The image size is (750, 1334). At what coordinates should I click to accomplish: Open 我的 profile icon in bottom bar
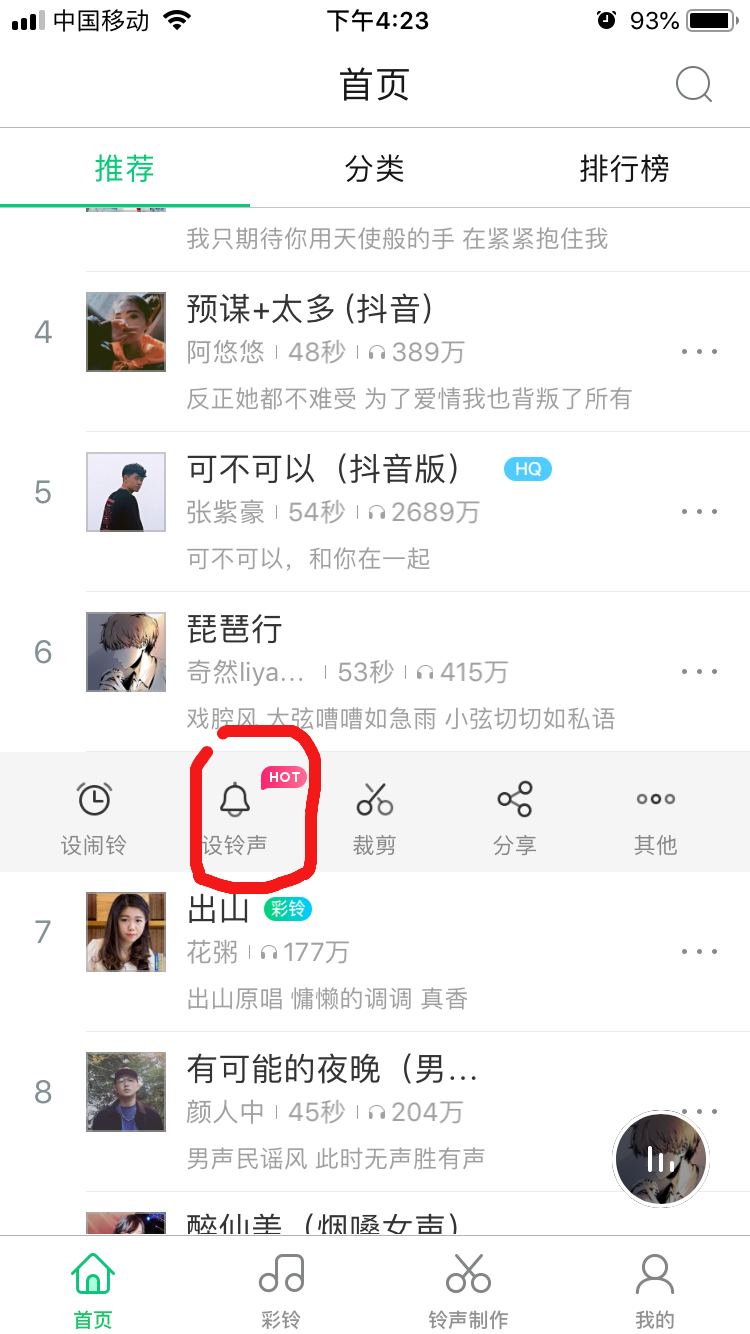[654, 1287]
